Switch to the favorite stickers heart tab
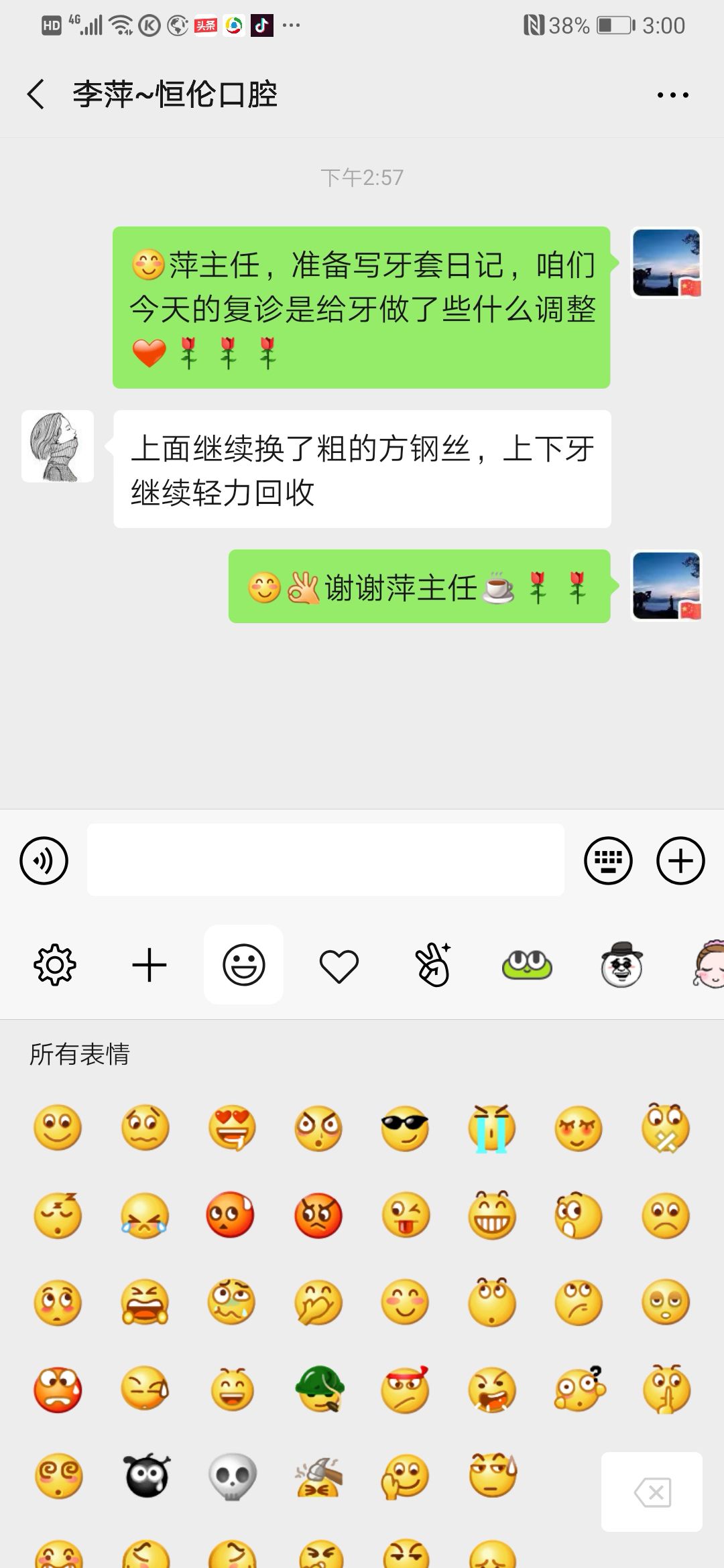The image size is (724, 1568). pos(339,966)
